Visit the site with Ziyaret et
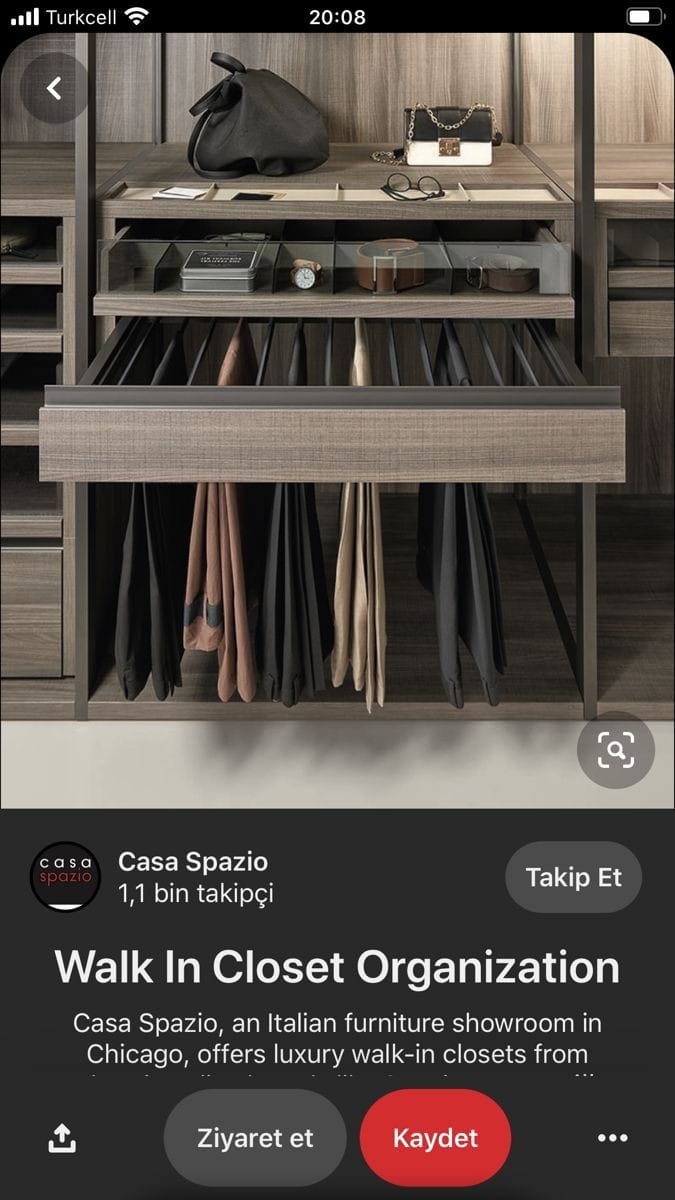The width and height of the screenshot is (675, 1200). (255, 1138)
